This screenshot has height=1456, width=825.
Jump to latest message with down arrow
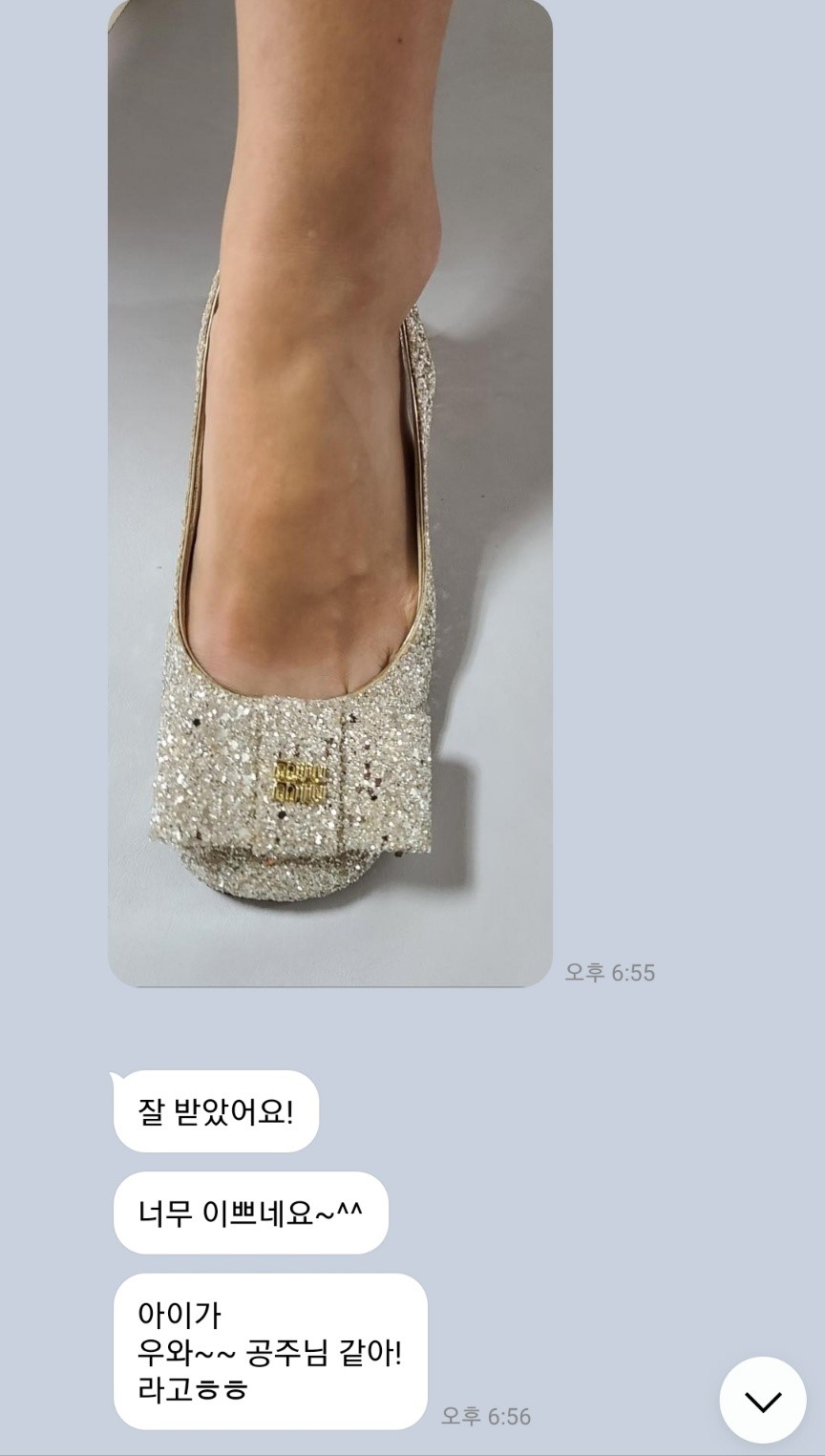point(762,1400)
